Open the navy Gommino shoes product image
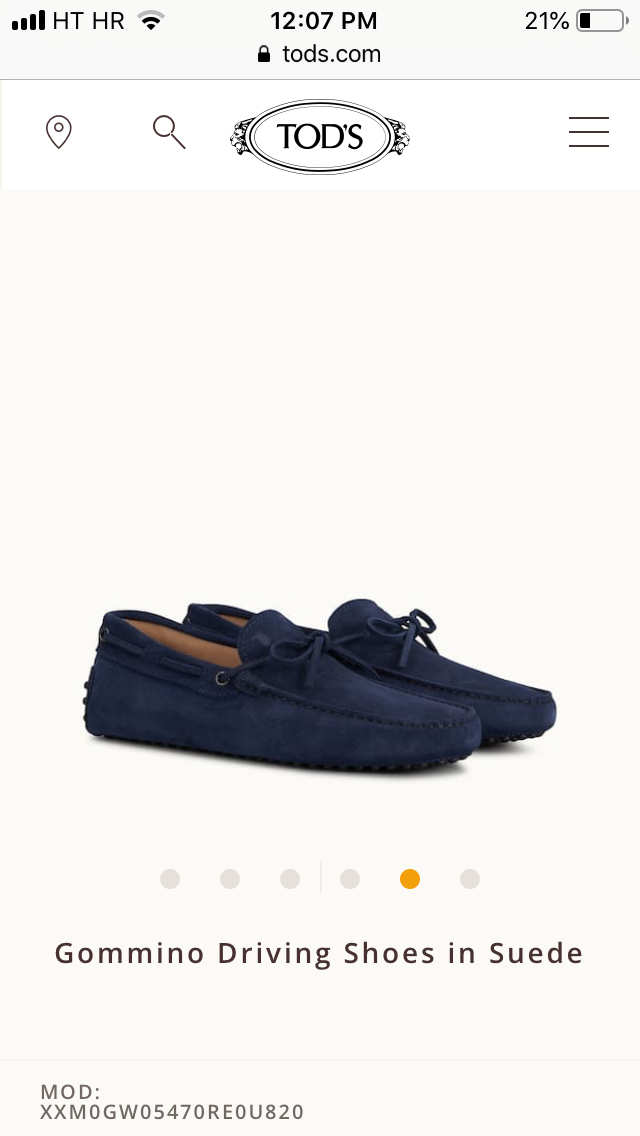This screenshot has width=640, height=1136. [x=320, y=685]
